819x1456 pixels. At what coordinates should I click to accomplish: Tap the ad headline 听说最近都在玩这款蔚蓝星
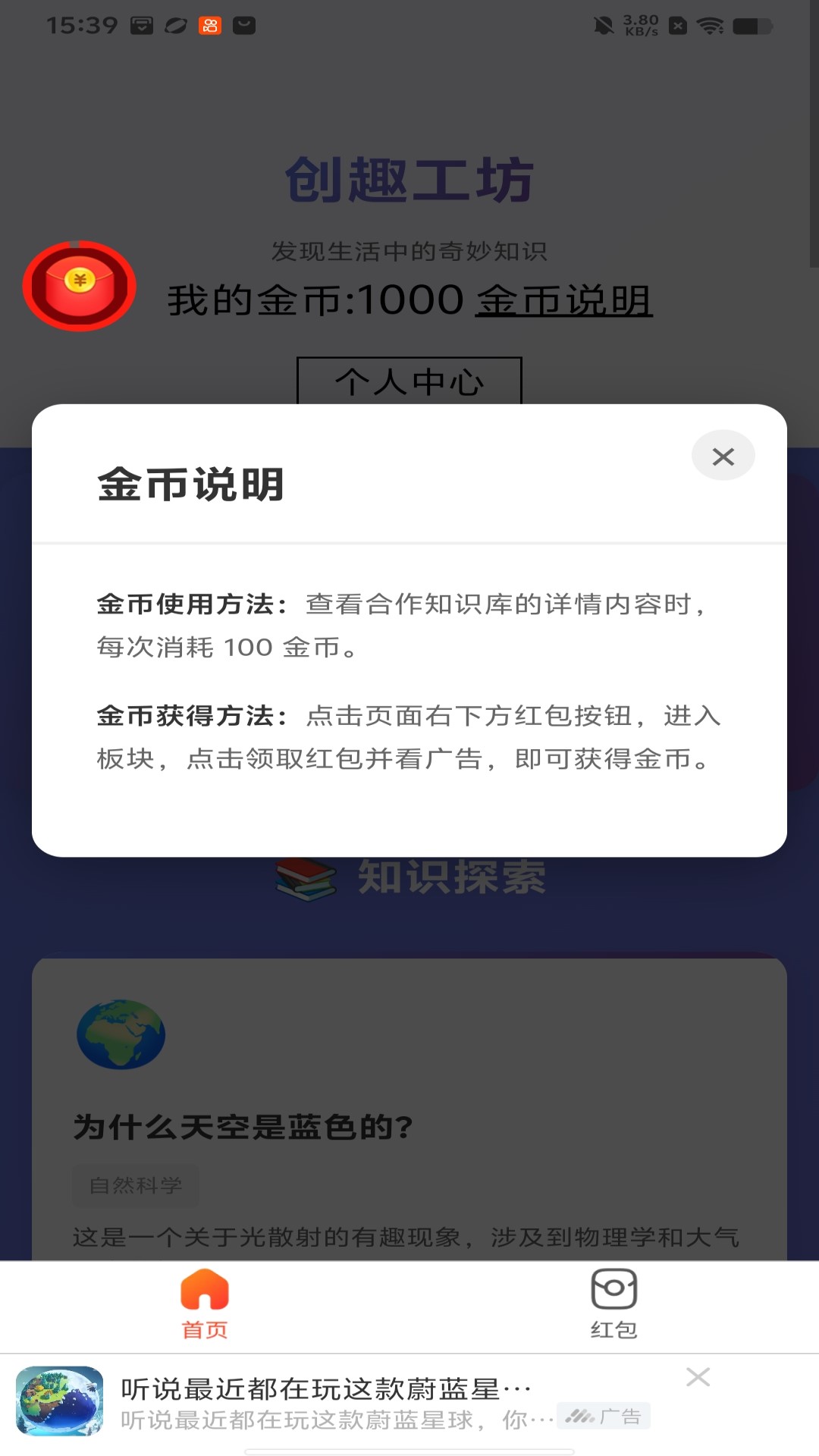tap(326, 1383)
